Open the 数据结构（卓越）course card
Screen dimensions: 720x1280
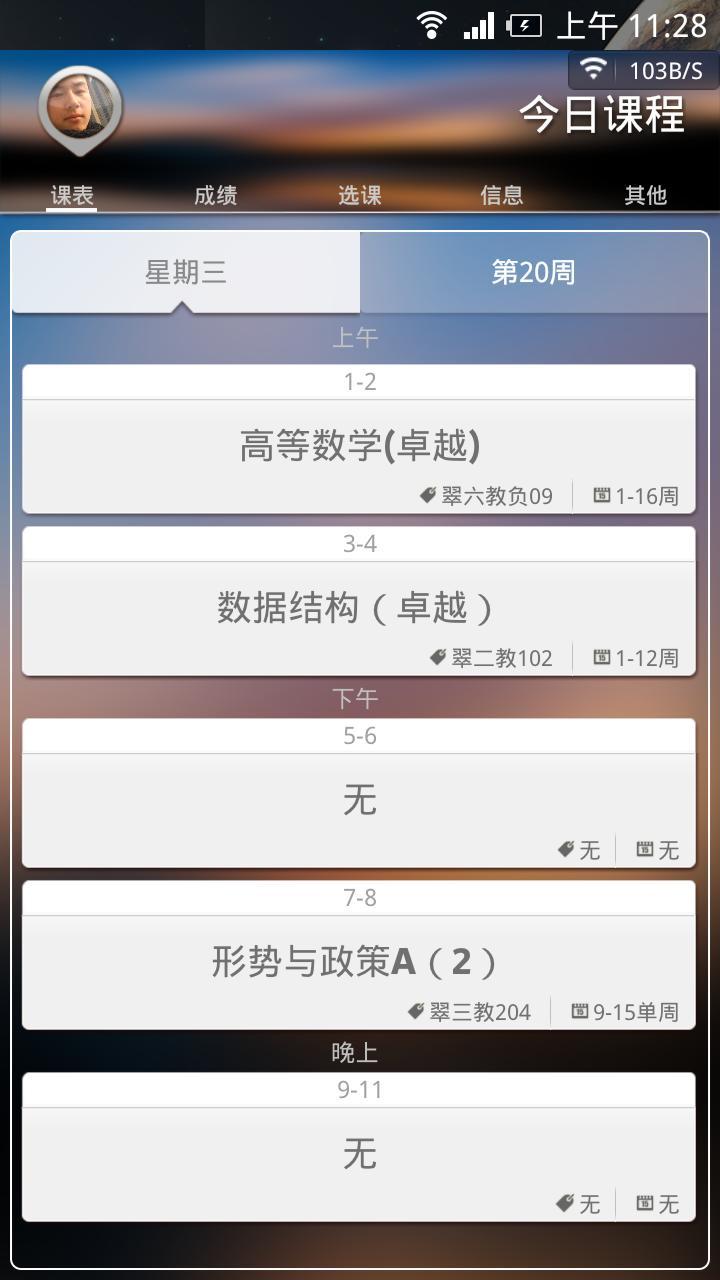tap(359, 608)
